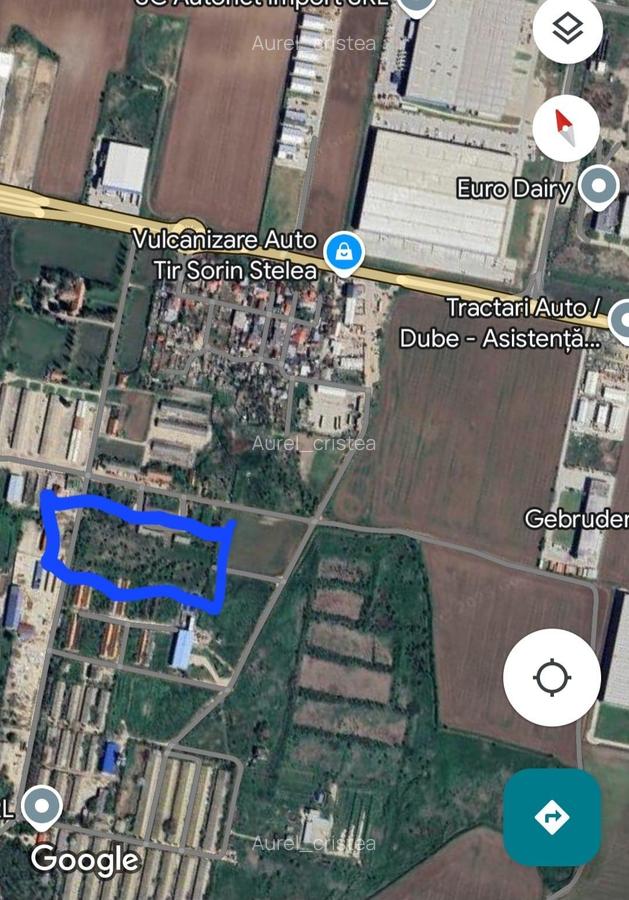Tap the compass to reset north
The width and height of the screenshot is (629, 900).
566,128
